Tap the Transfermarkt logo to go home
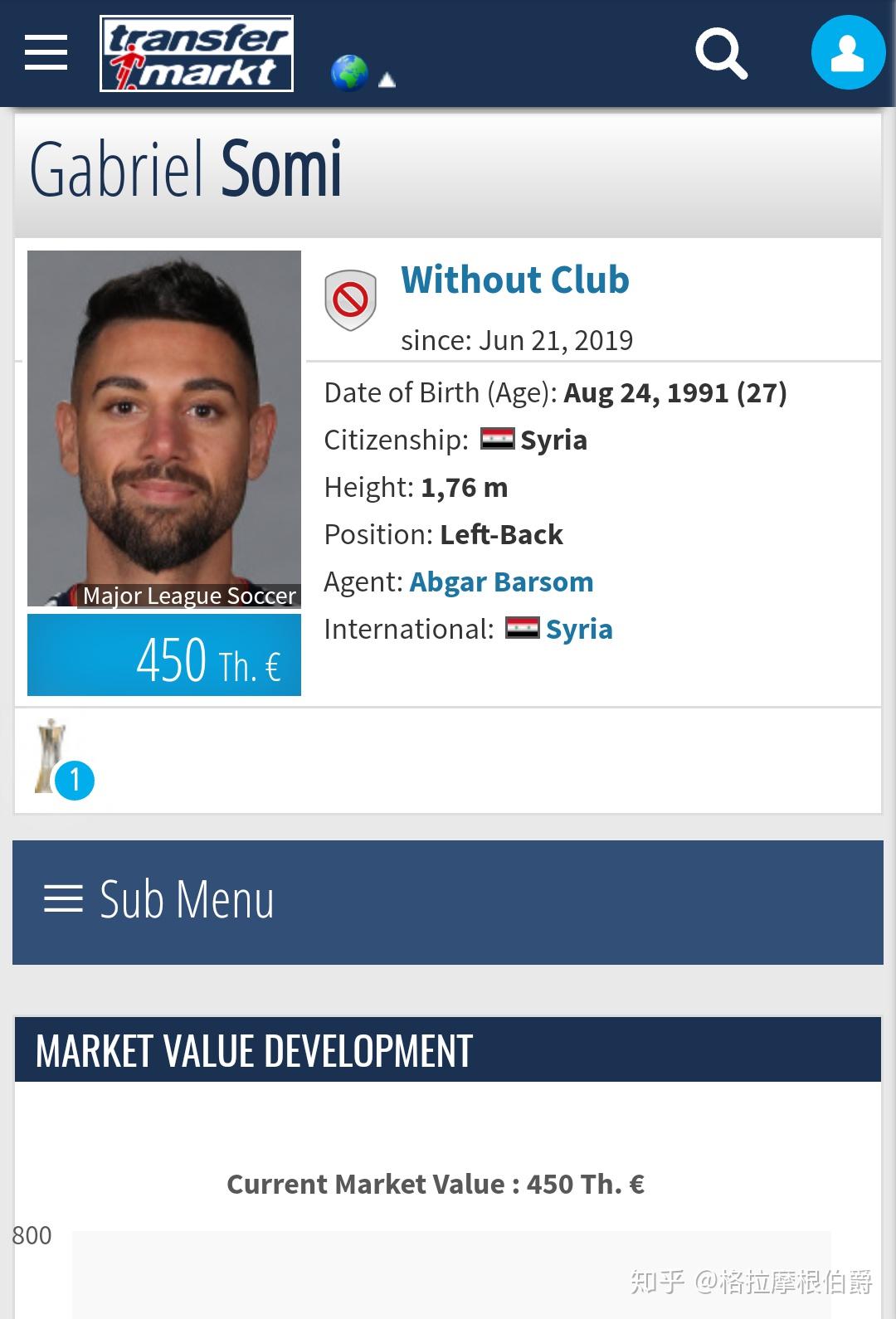This screenshot has width=896, height=1319. point(197,53)
